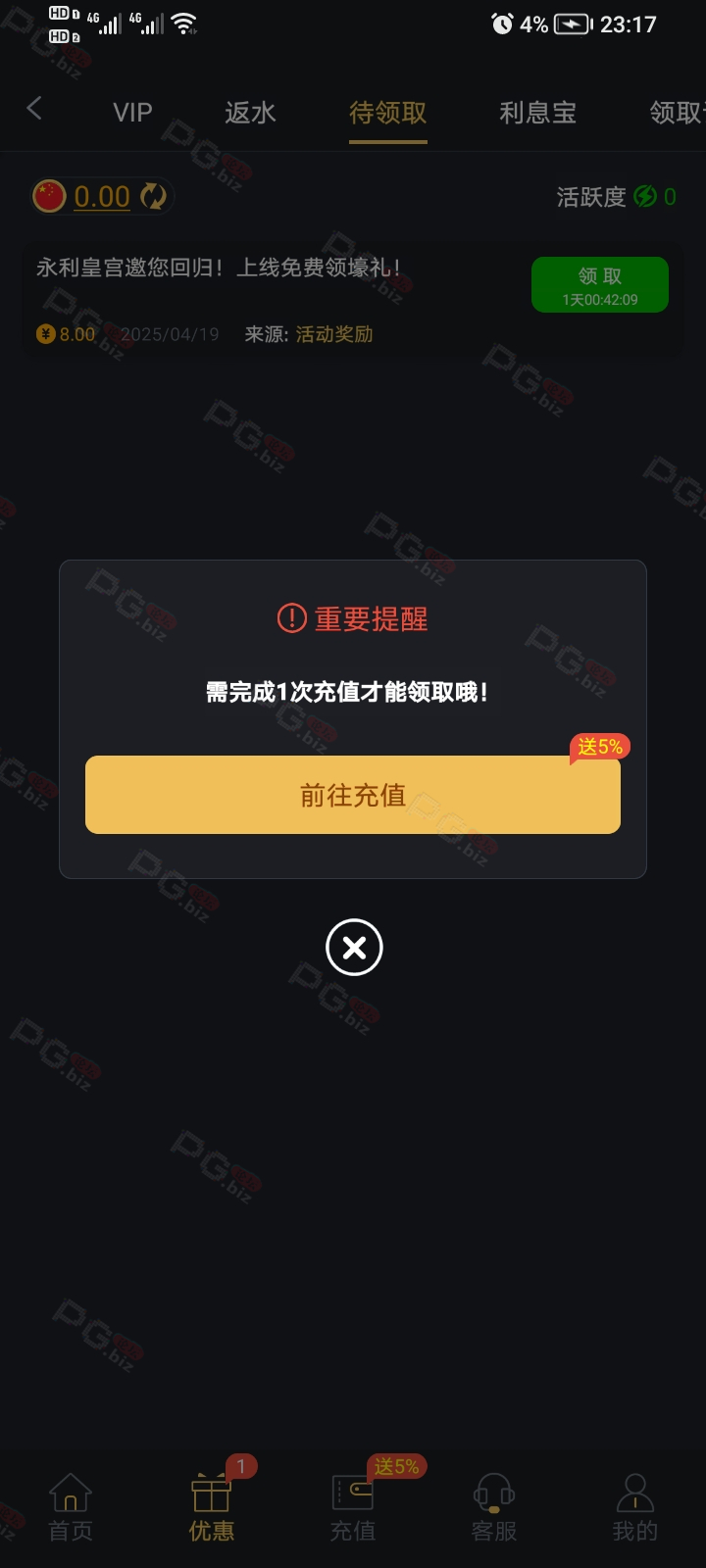Open the partially visible 领取 top tab
This screenshot has height=1568, width=706.
tap(677, 113)
